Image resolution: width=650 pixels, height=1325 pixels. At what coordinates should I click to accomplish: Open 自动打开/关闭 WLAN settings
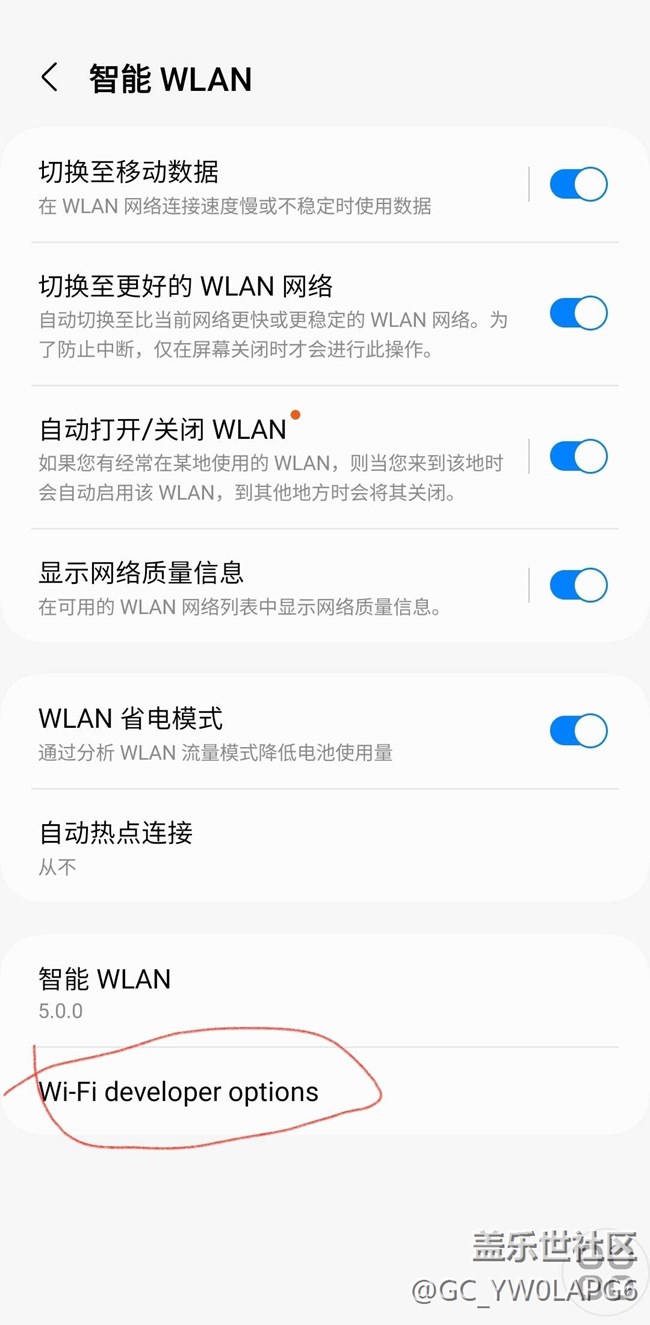(270, 458)
